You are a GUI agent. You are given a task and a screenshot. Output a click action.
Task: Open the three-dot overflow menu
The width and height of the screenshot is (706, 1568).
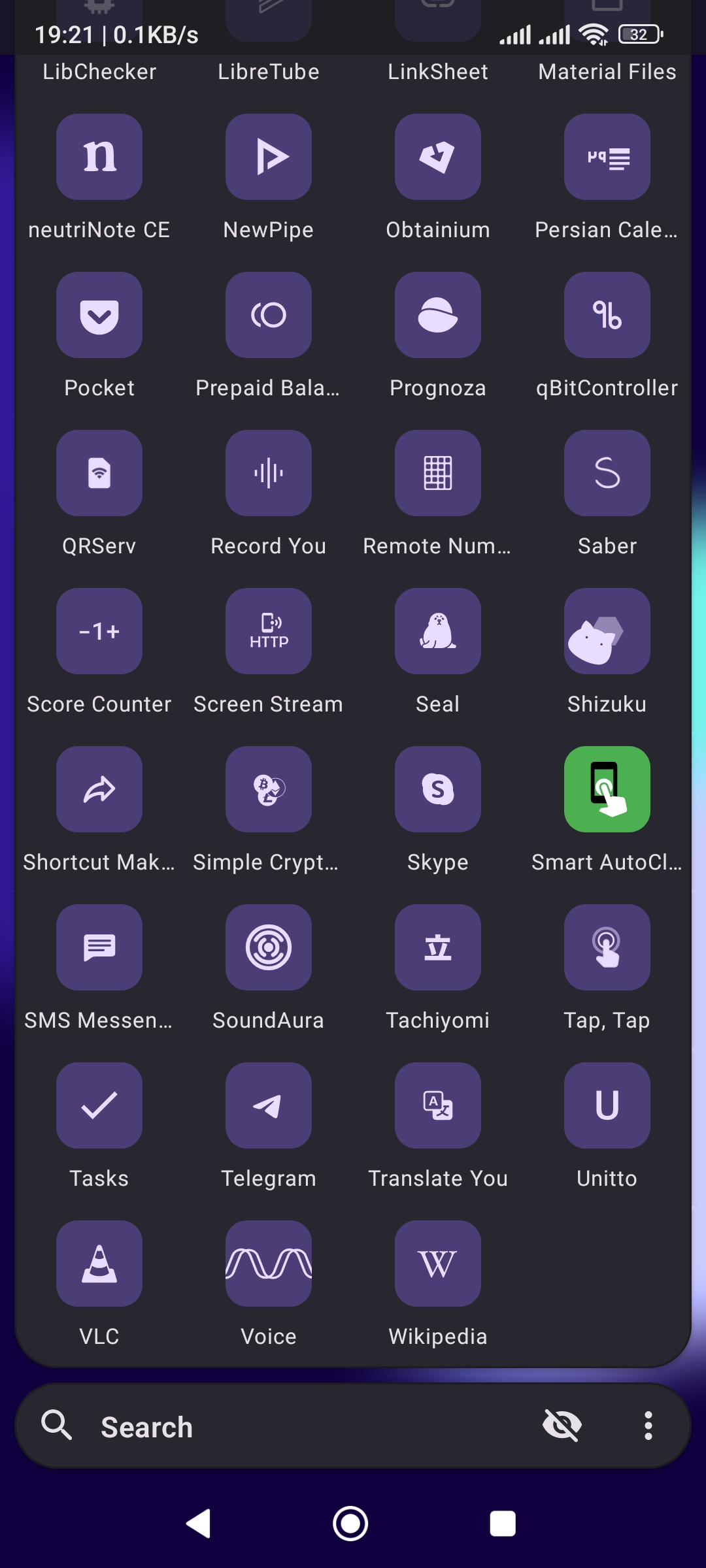coord(648,1426)
